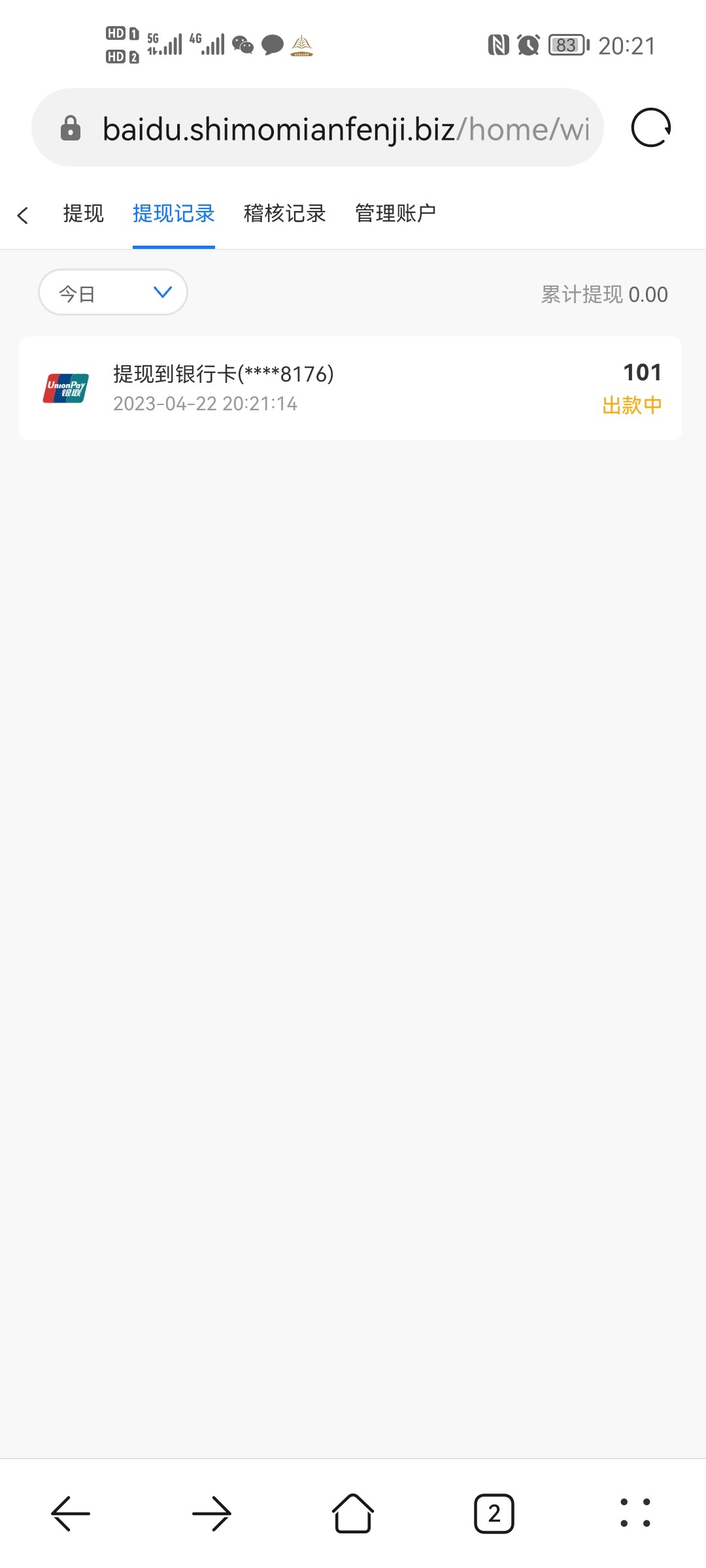The width and height of the screenshot is (706, 1568).
Task: Open the browser home page
Action: 353,1512
